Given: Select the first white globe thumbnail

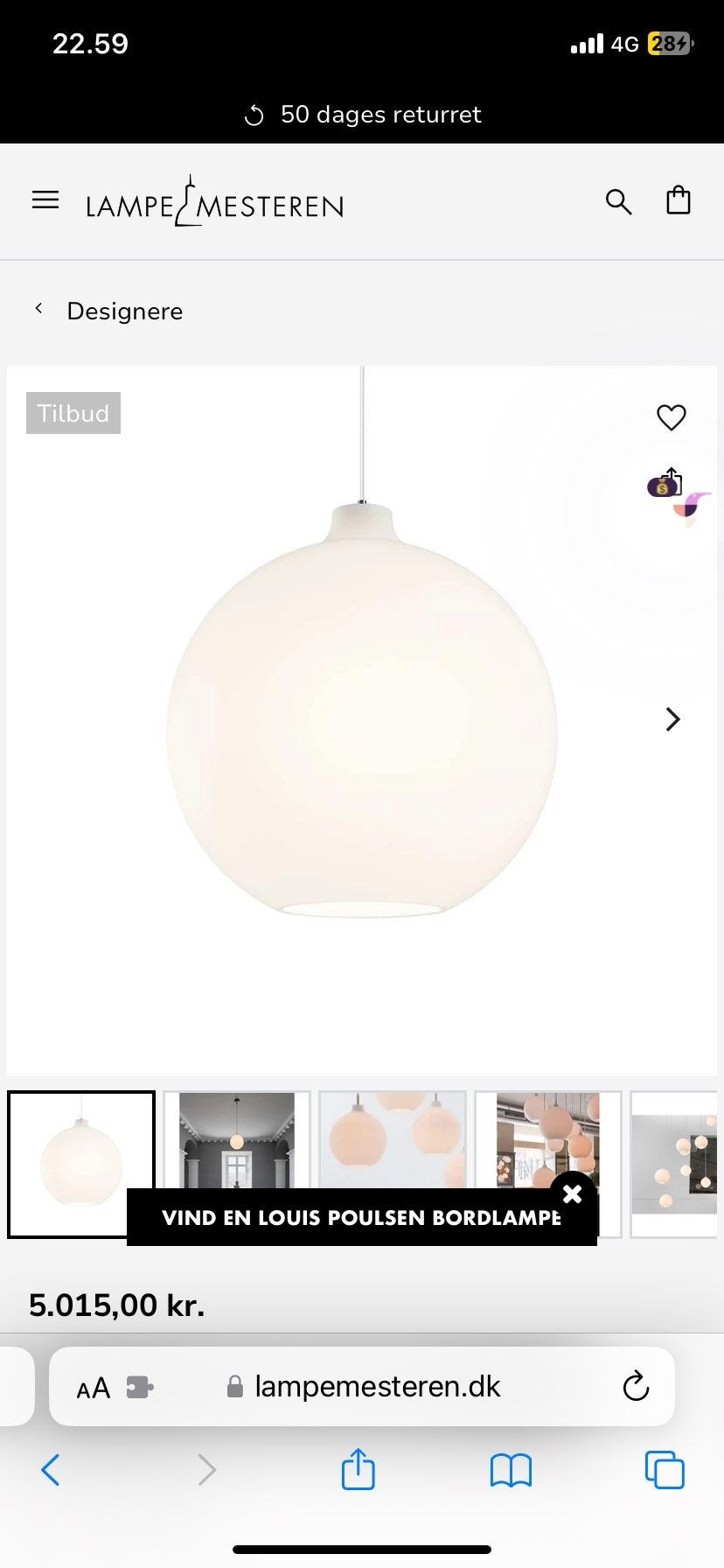Looking at the screenshot, I should pyautogui.click(x=81, y=1164).
